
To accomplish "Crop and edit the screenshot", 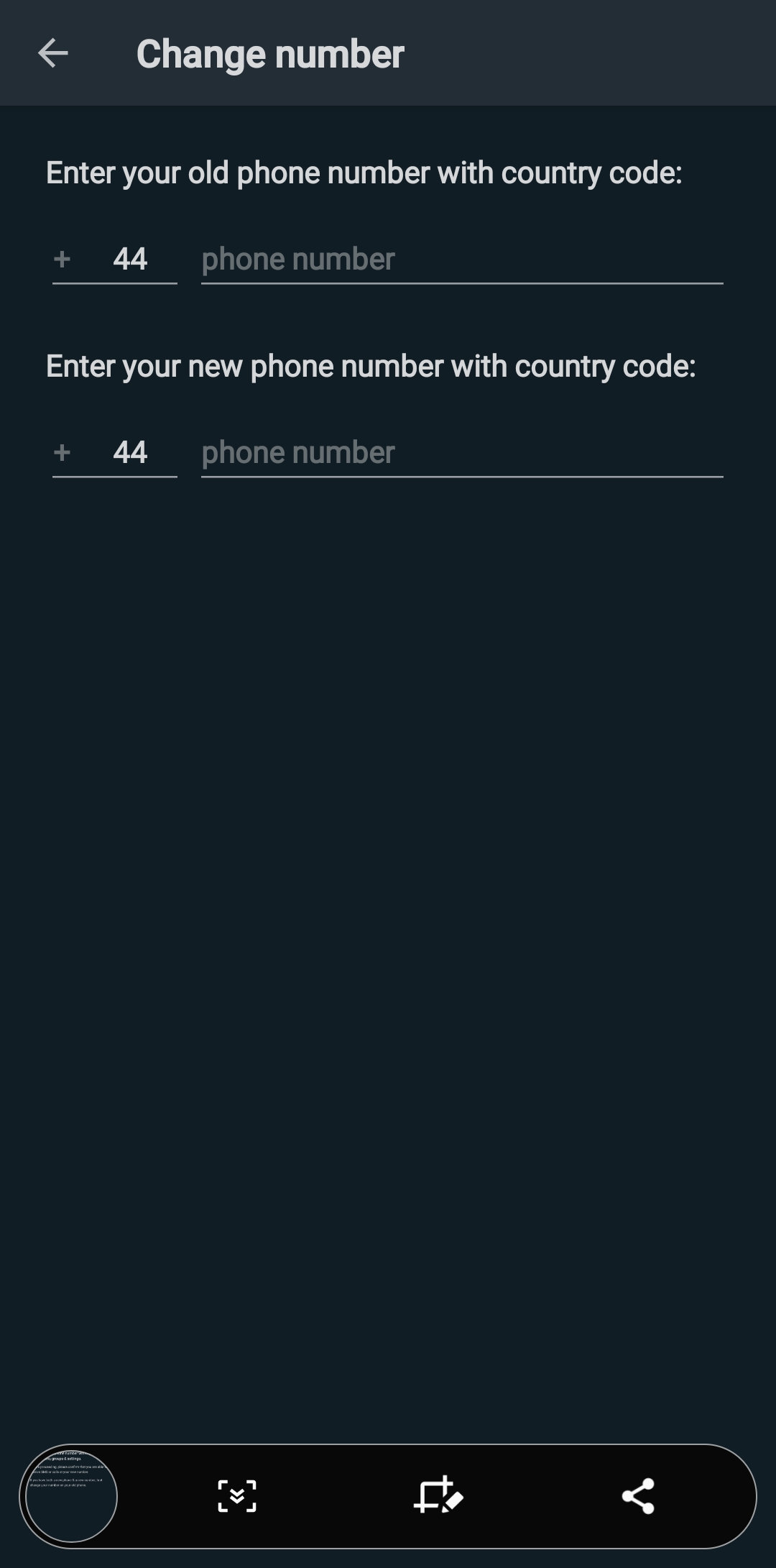I will (438, 1496).
